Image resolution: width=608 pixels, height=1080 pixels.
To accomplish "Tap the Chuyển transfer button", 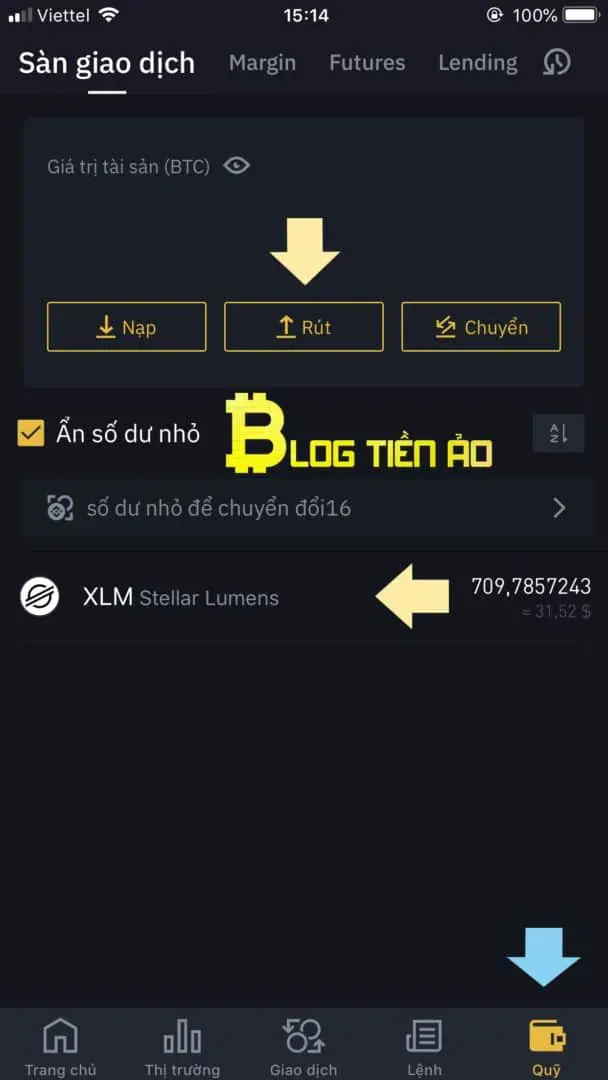I will pyautogui.click(x=481, y=326).
